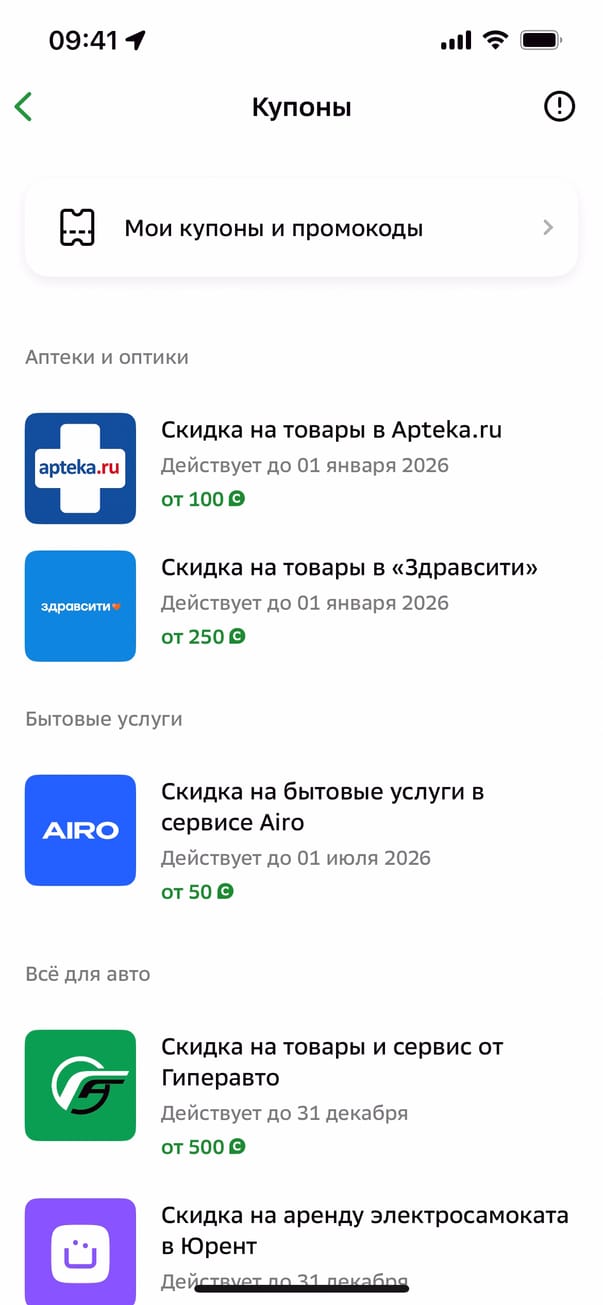Open the info icon in the header
Image resolution: width=603 pixels, height=1305 pixels.
click(x=559, y=107)
